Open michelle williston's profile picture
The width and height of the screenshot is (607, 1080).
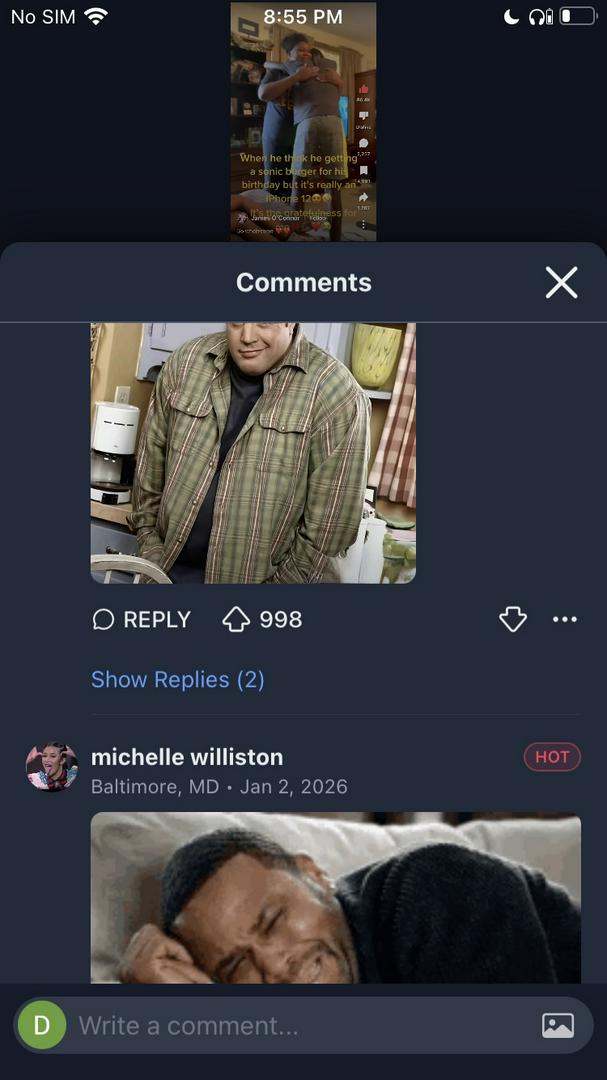click(52, 767)
